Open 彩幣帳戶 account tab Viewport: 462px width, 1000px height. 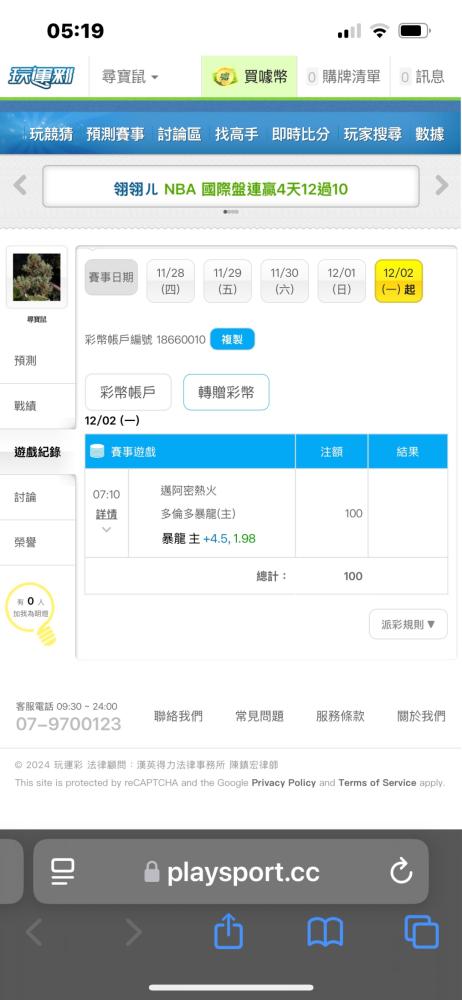pos(128,392)
